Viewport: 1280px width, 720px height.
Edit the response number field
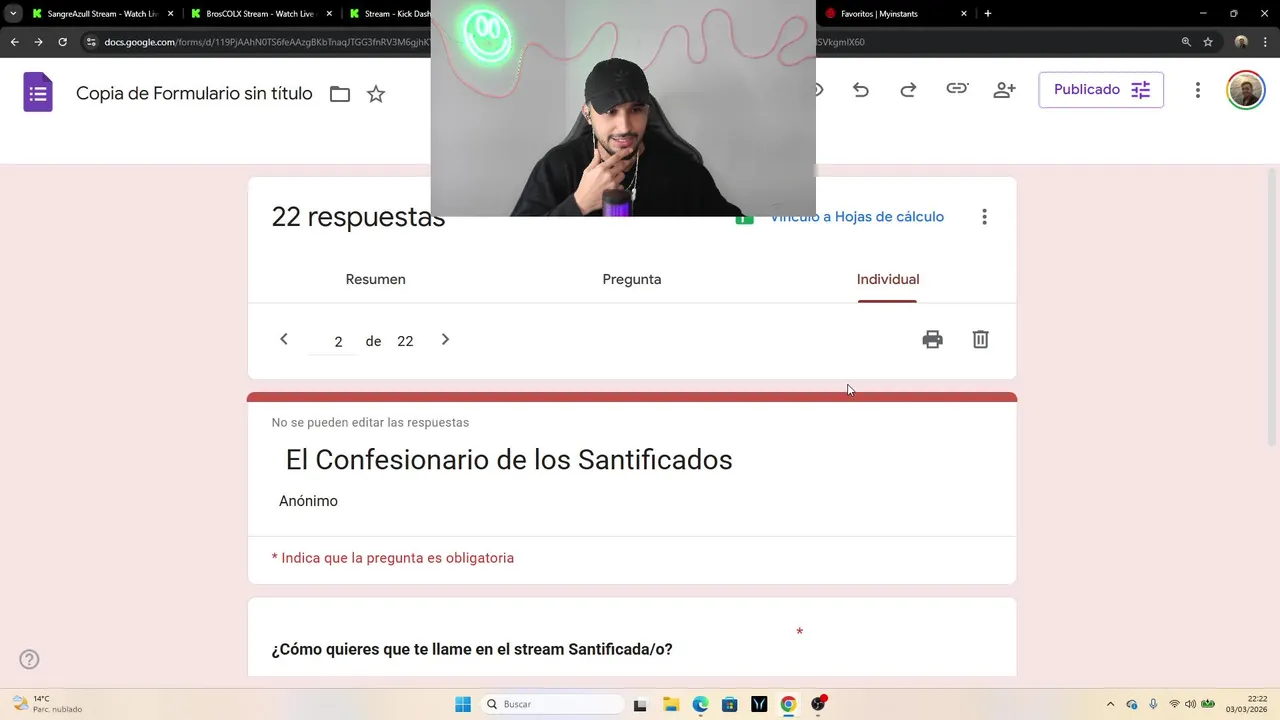(338, 341)
